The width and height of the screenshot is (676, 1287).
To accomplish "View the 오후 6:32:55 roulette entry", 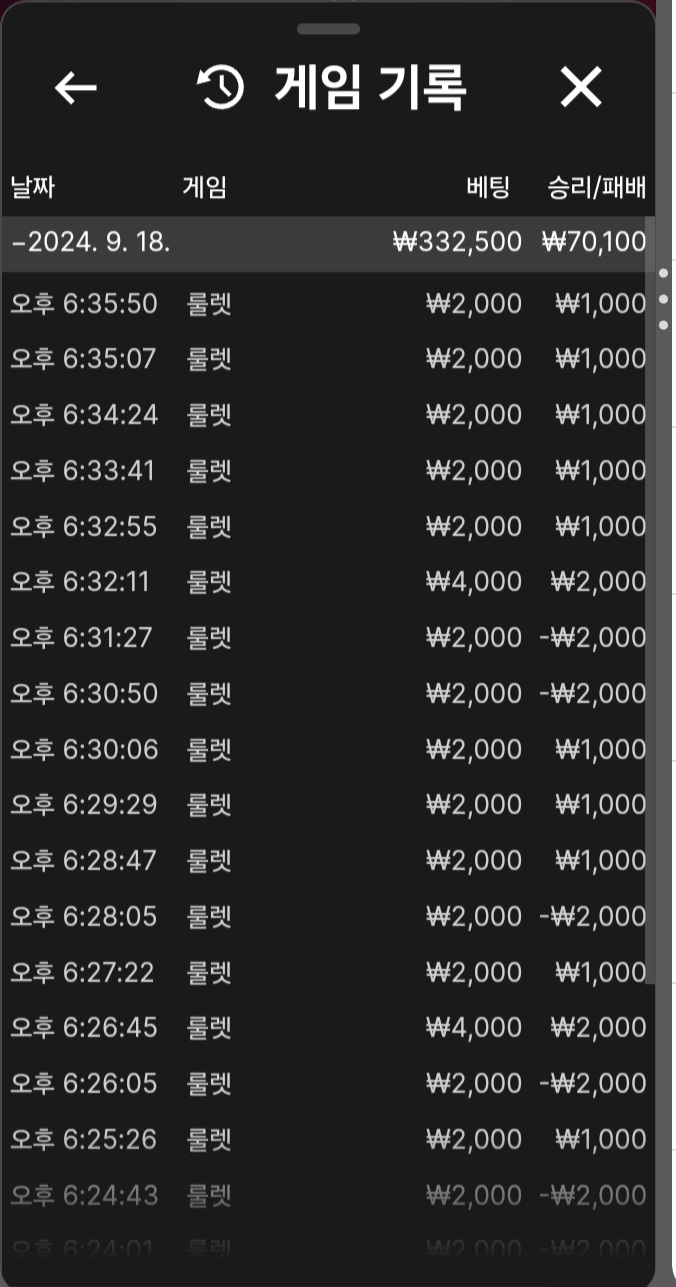I will click(x=326, y=526).
